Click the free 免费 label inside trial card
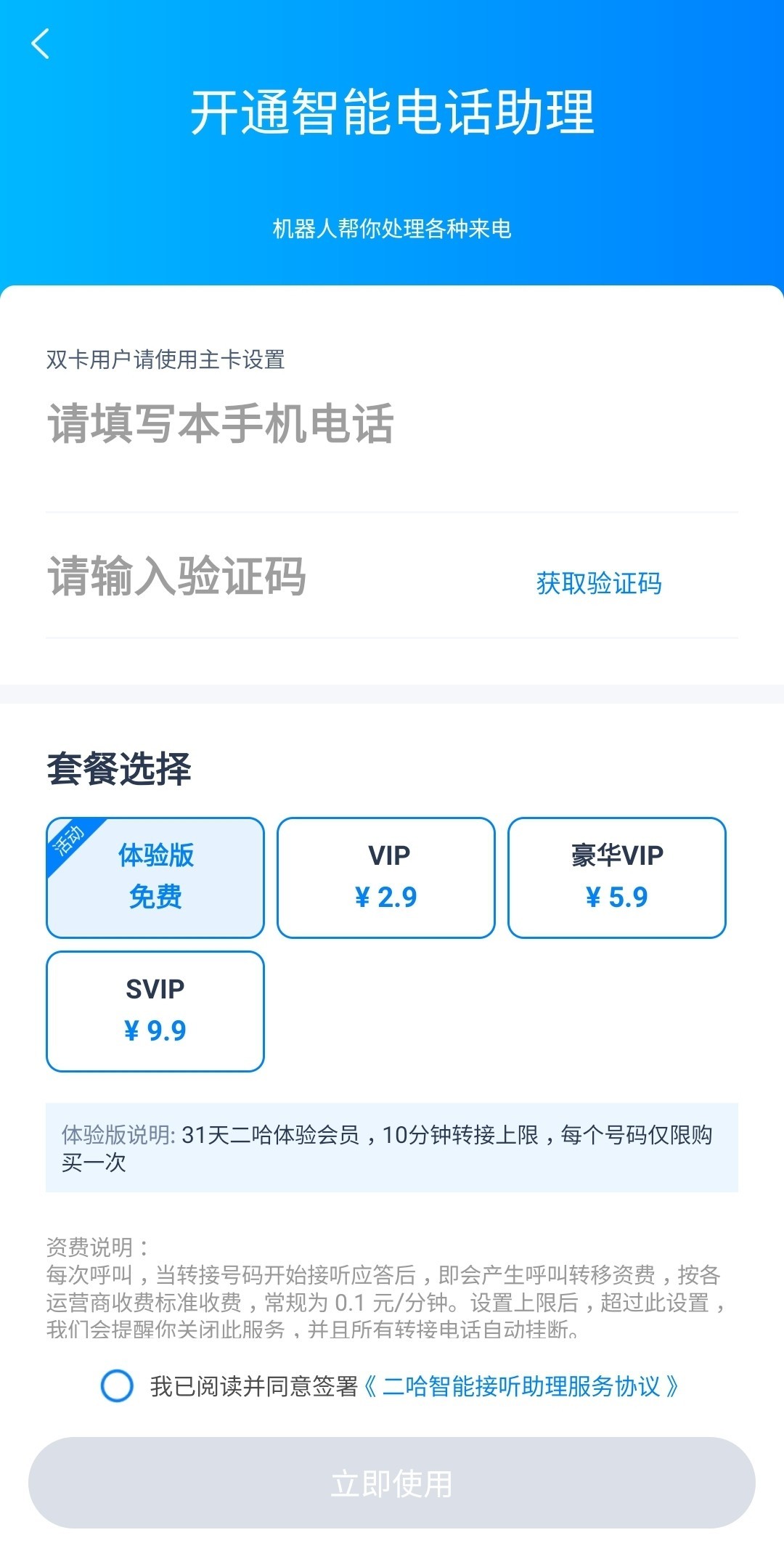Viewport: 784px width, 1567px height. (x=155, y=897)
